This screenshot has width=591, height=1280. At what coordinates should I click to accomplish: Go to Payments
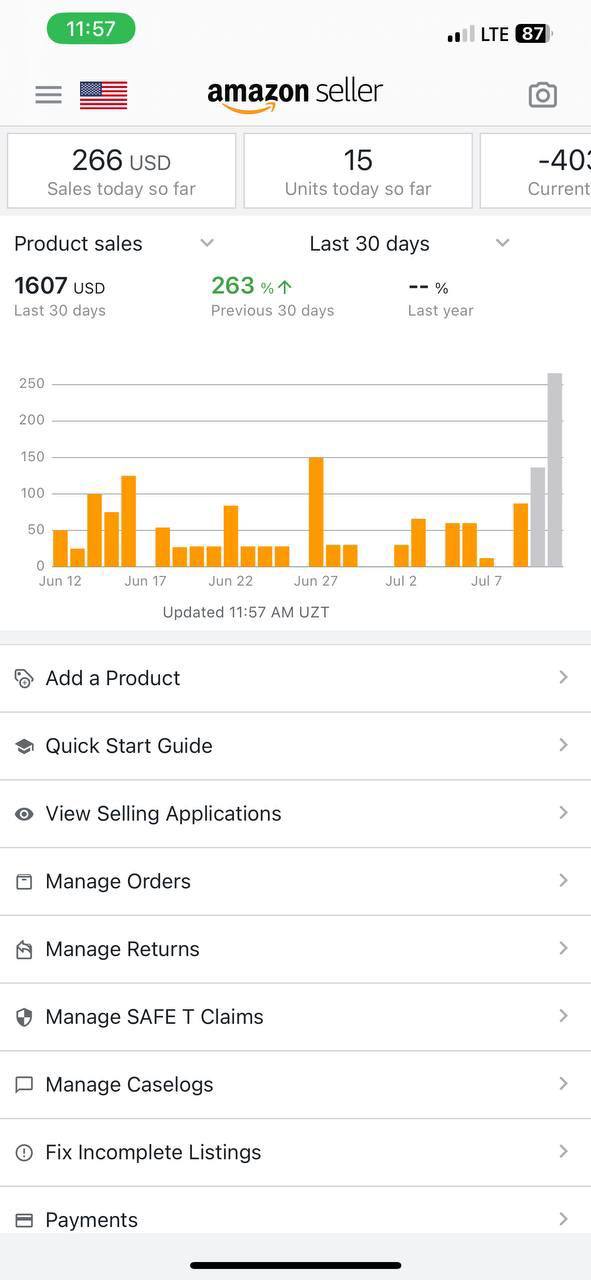point(295,1211)
